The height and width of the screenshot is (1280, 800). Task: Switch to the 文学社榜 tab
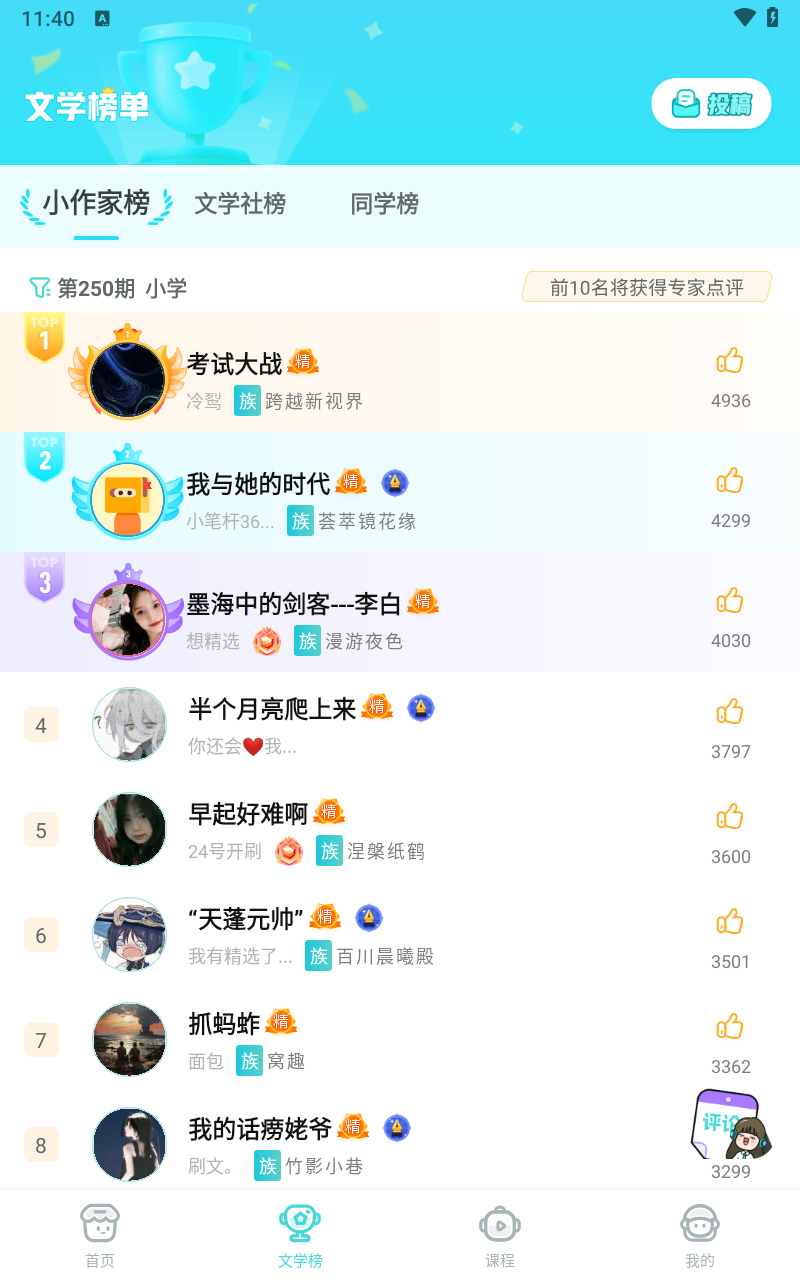point(240,204)
